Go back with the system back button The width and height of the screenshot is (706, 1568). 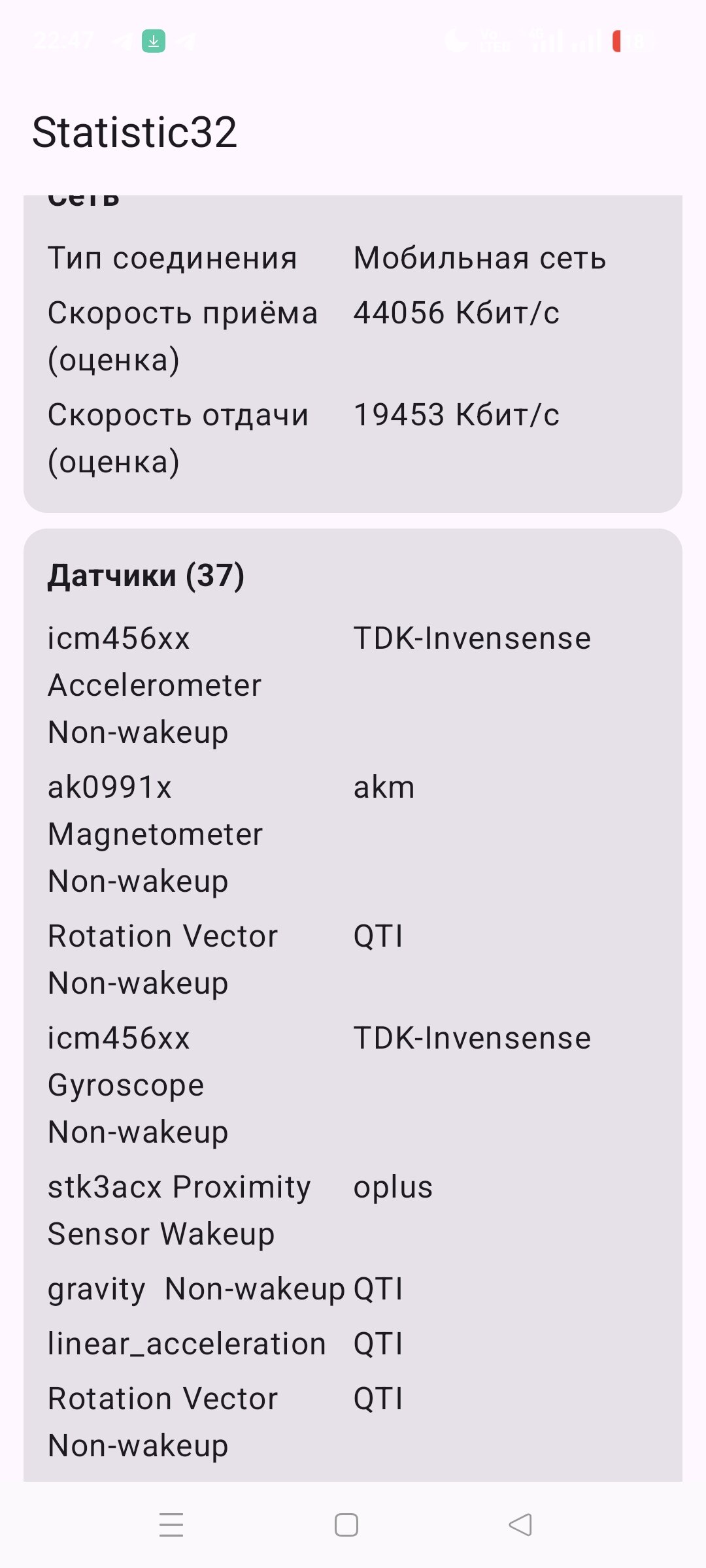click(520, 1525)
